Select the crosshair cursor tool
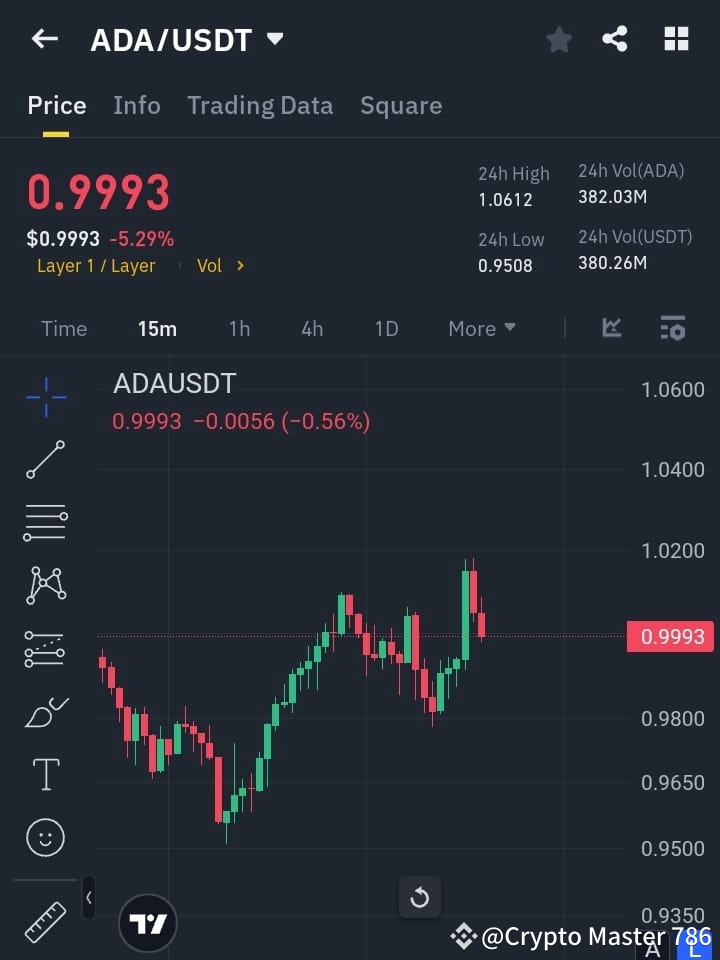The height and width of the screenshot is (960, 720). pyautogui.click(x=45, y=398)
